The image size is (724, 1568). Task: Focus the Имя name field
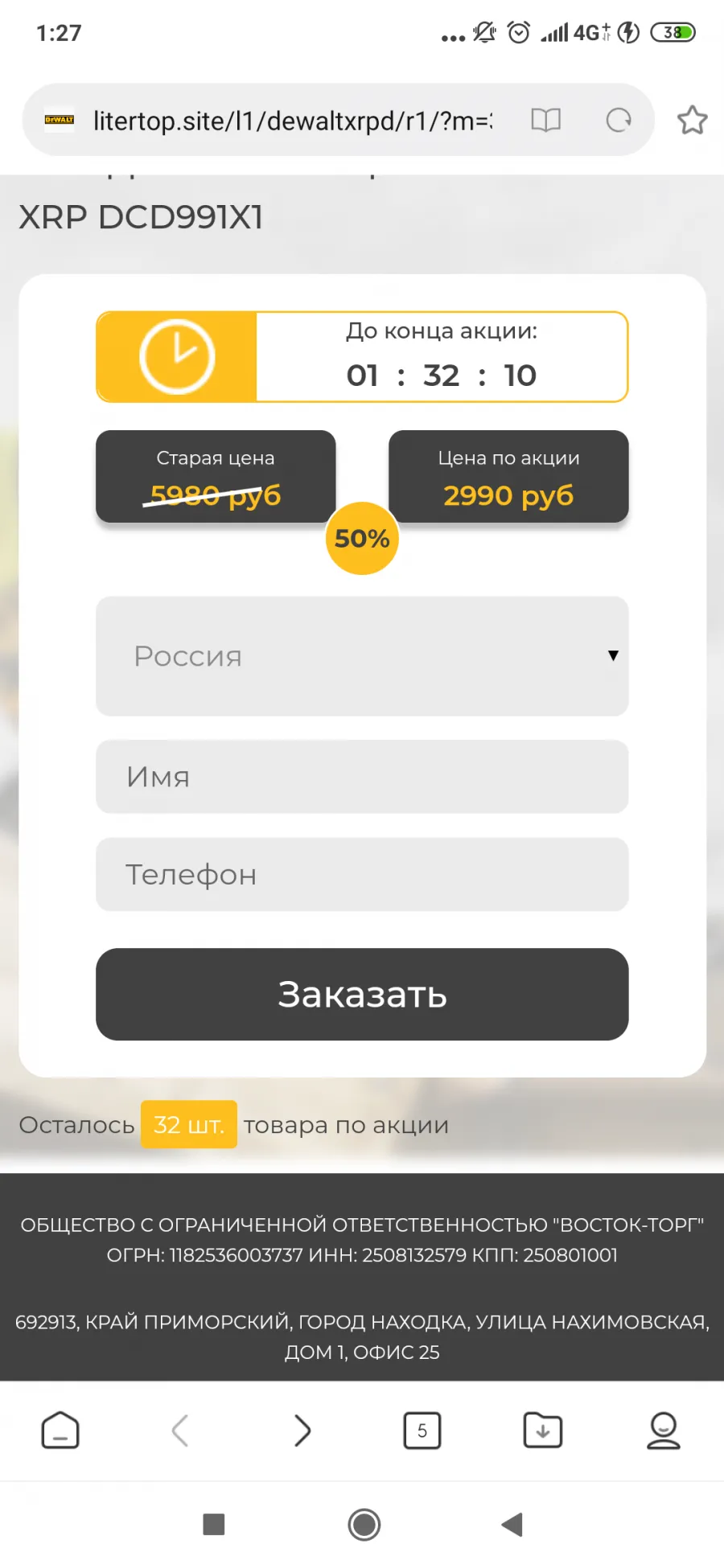tap(362, 777)
